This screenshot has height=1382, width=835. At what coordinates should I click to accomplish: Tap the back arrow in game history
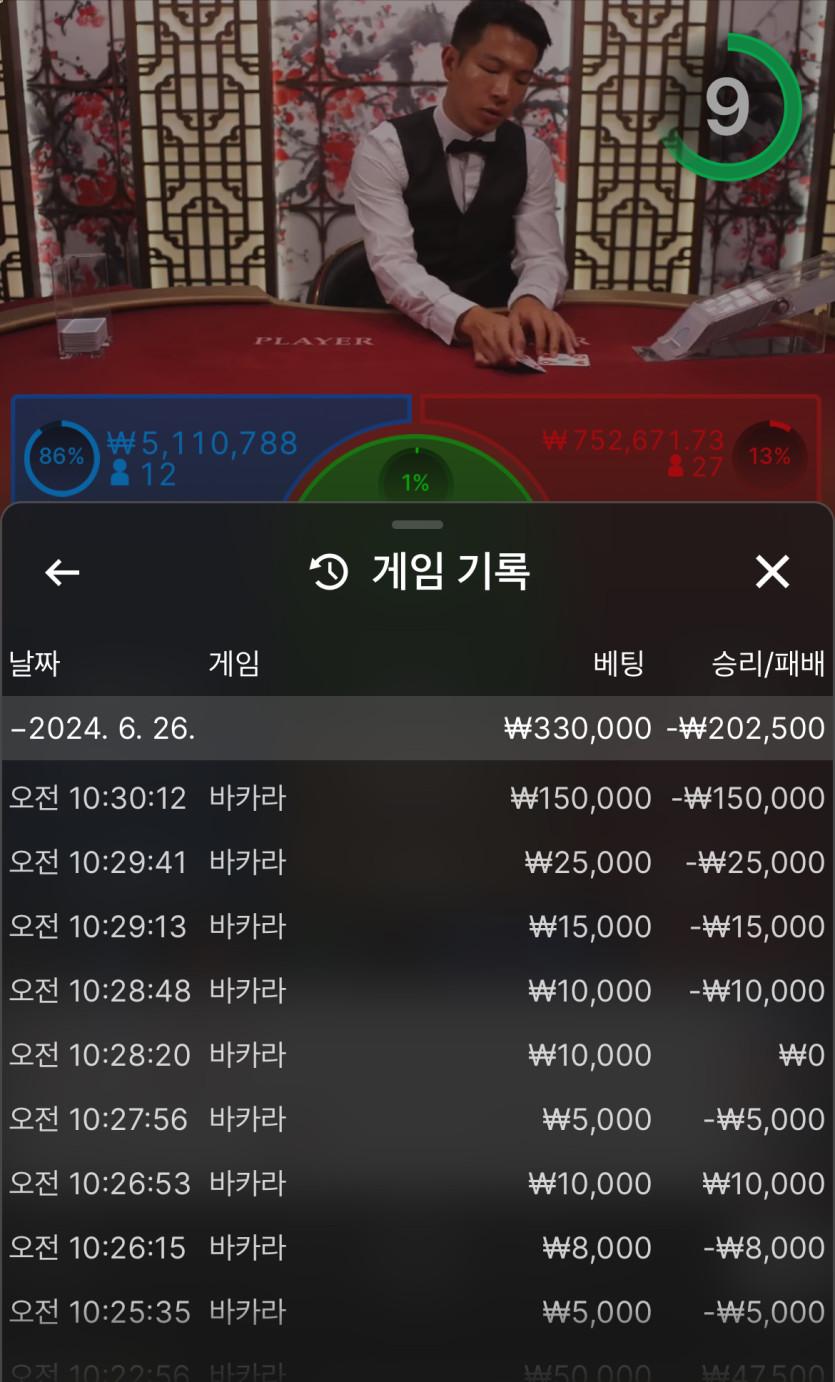(62, 571)
